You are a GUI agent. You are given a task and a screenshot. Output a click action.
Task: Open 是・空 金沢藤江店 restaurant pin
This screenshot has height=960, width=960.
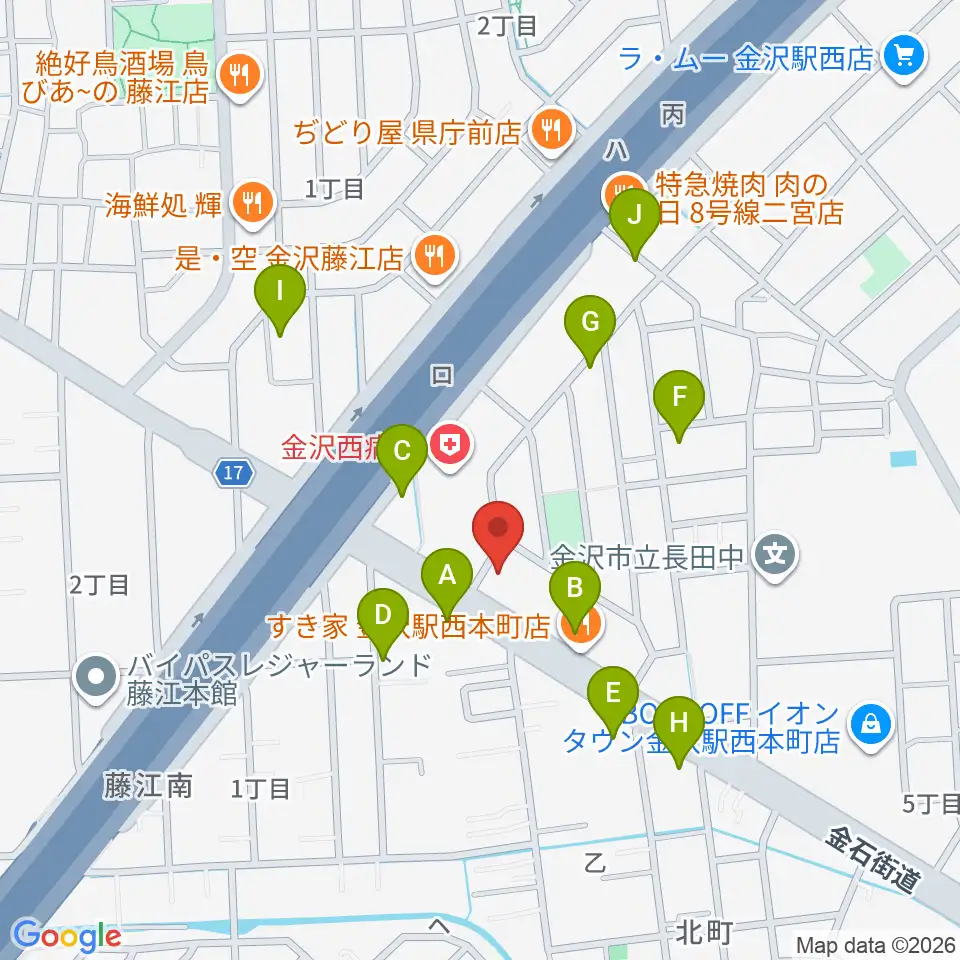pos(435,257)
